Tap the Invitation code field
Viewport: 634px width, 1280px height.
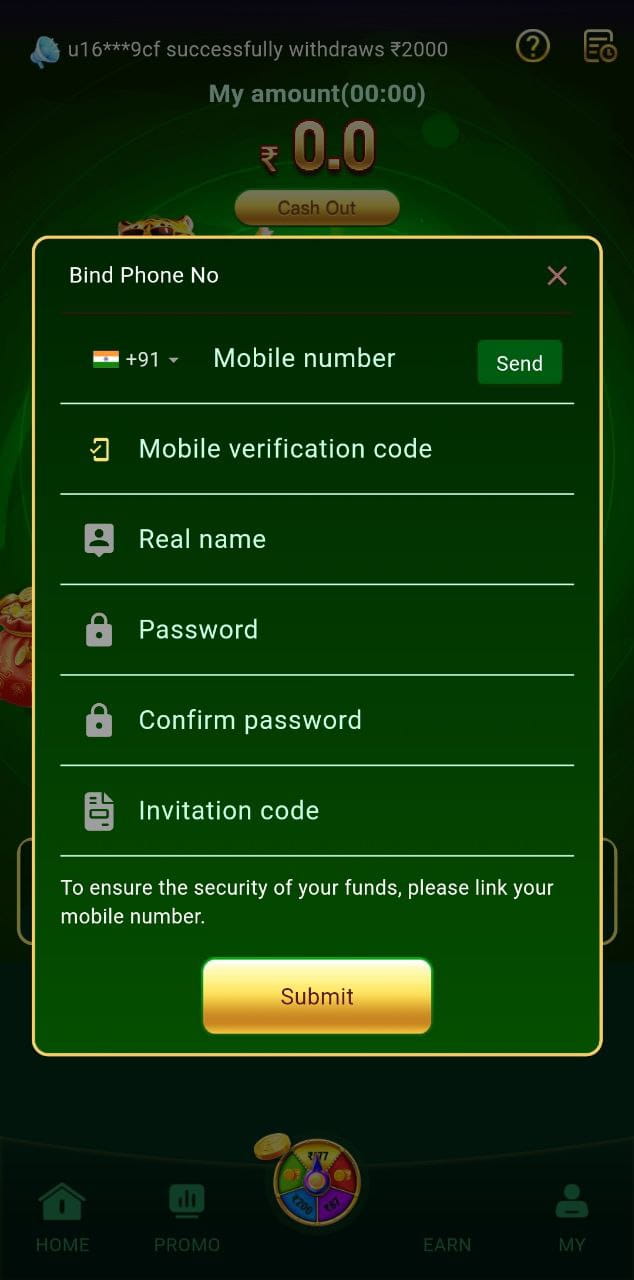(330, 811)
